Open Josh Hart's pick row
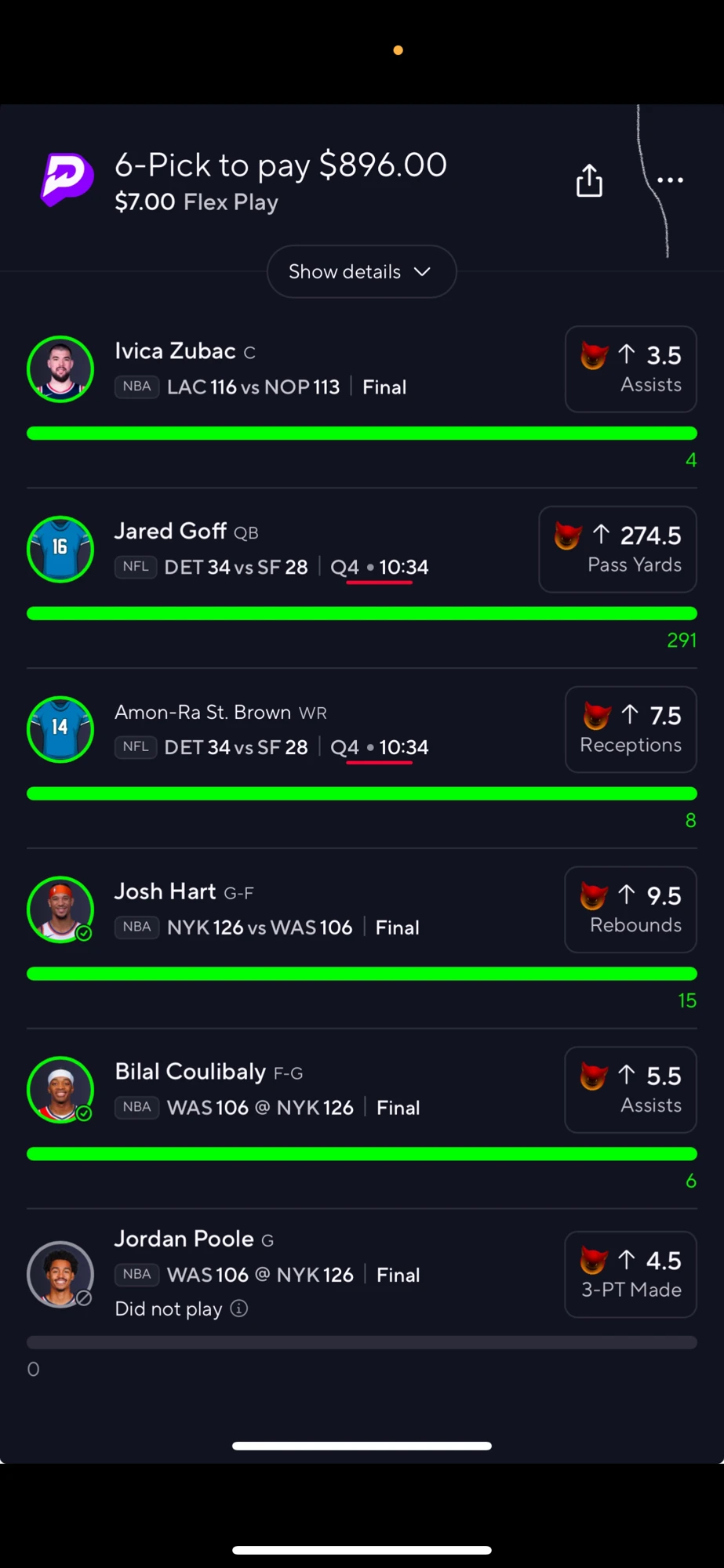This screenshot has width=724, height=1568. click(x=362, y=939)
